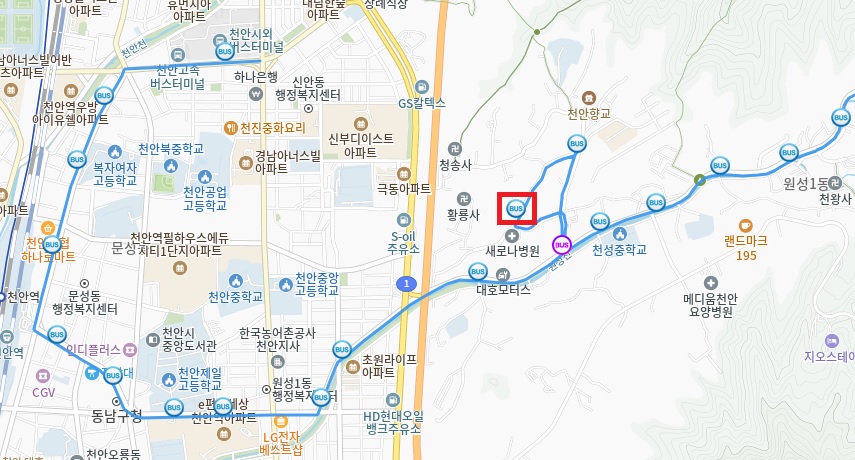Tap the GS칼텍스 gas station marker
This screenshot has height=460, width=855.
(x=422, y=87)
